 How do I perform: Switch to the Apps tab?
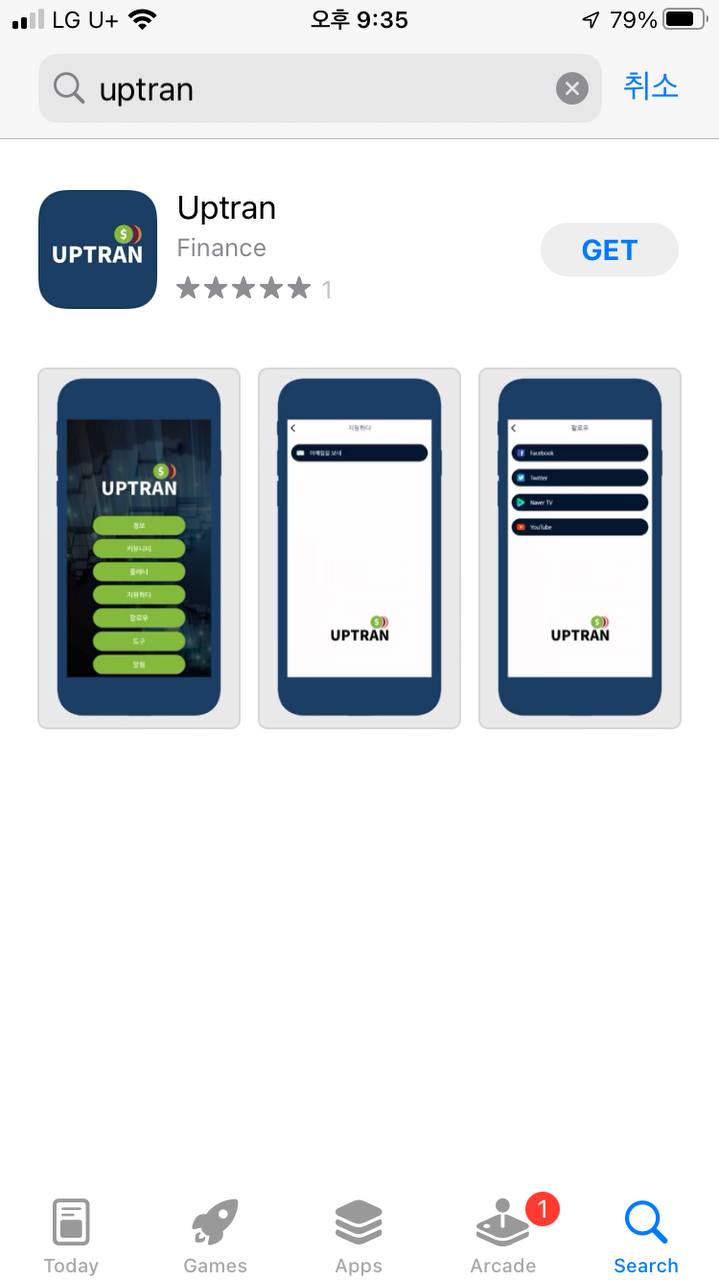tap(359, 1236)
